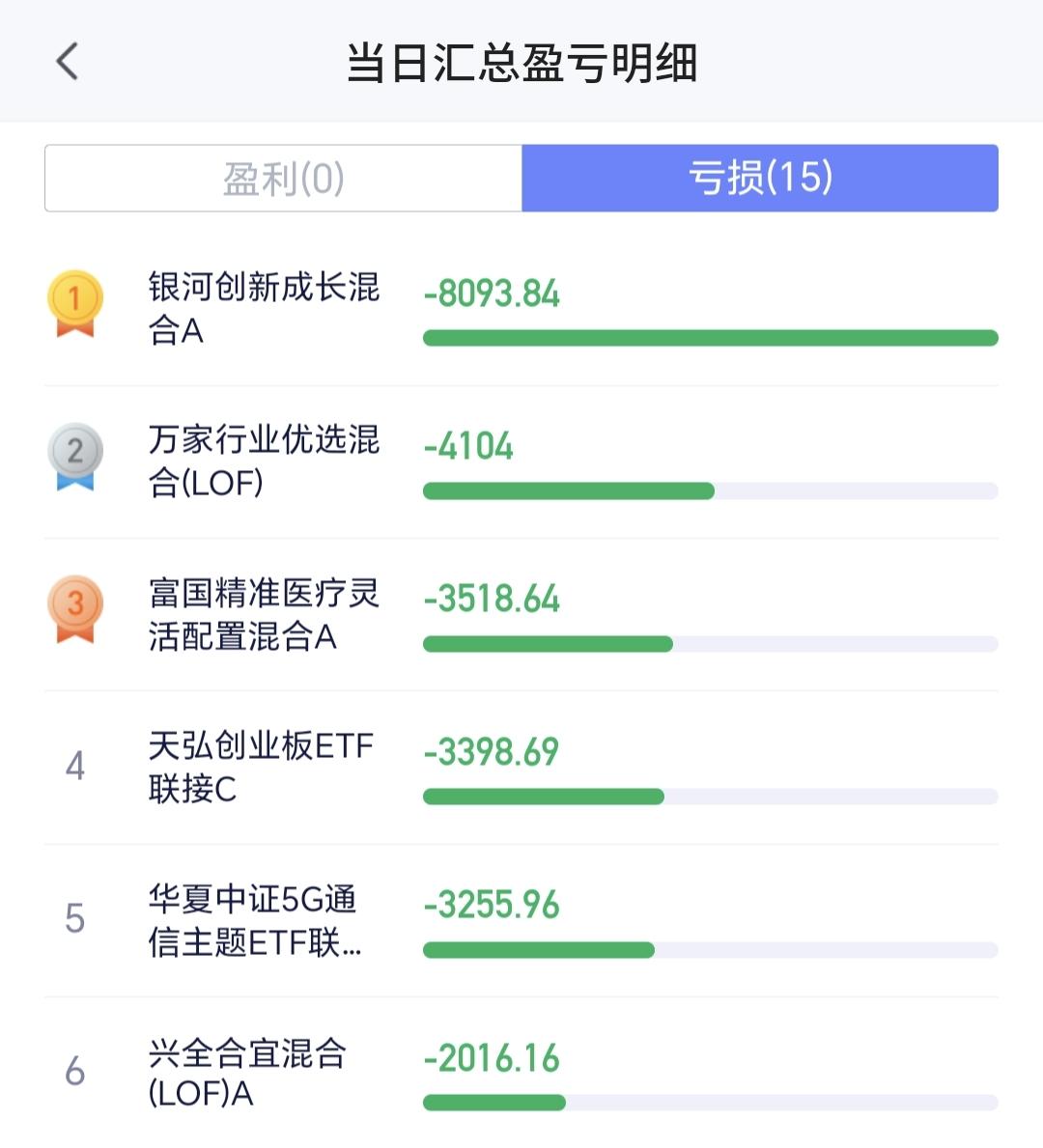Screen dimensions: 1043x1148
Task: Open 银河创新成长混合A fund details
Action: [x=264, y=309]
